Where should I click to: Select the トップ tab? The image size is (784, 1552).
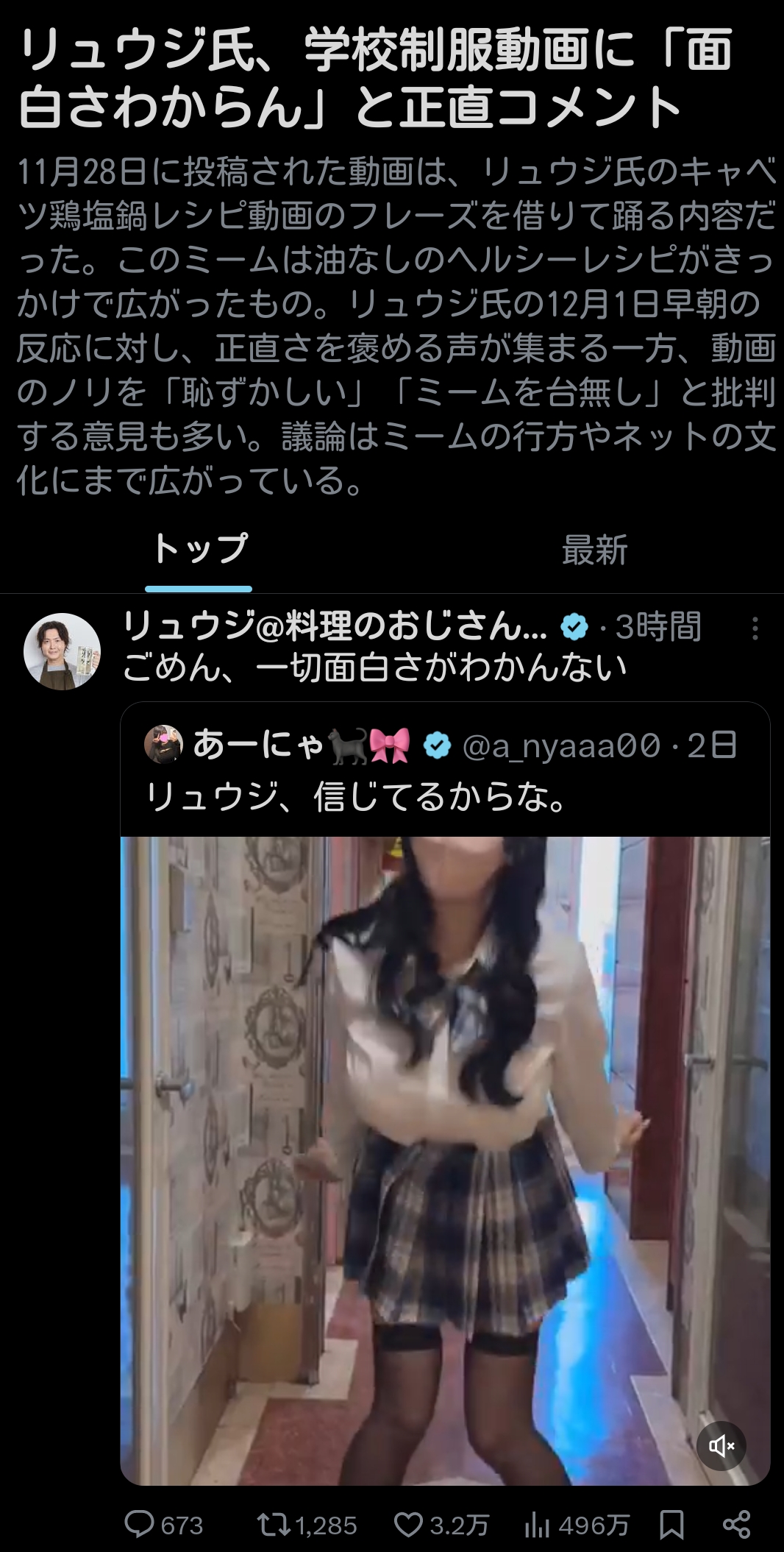199,550
